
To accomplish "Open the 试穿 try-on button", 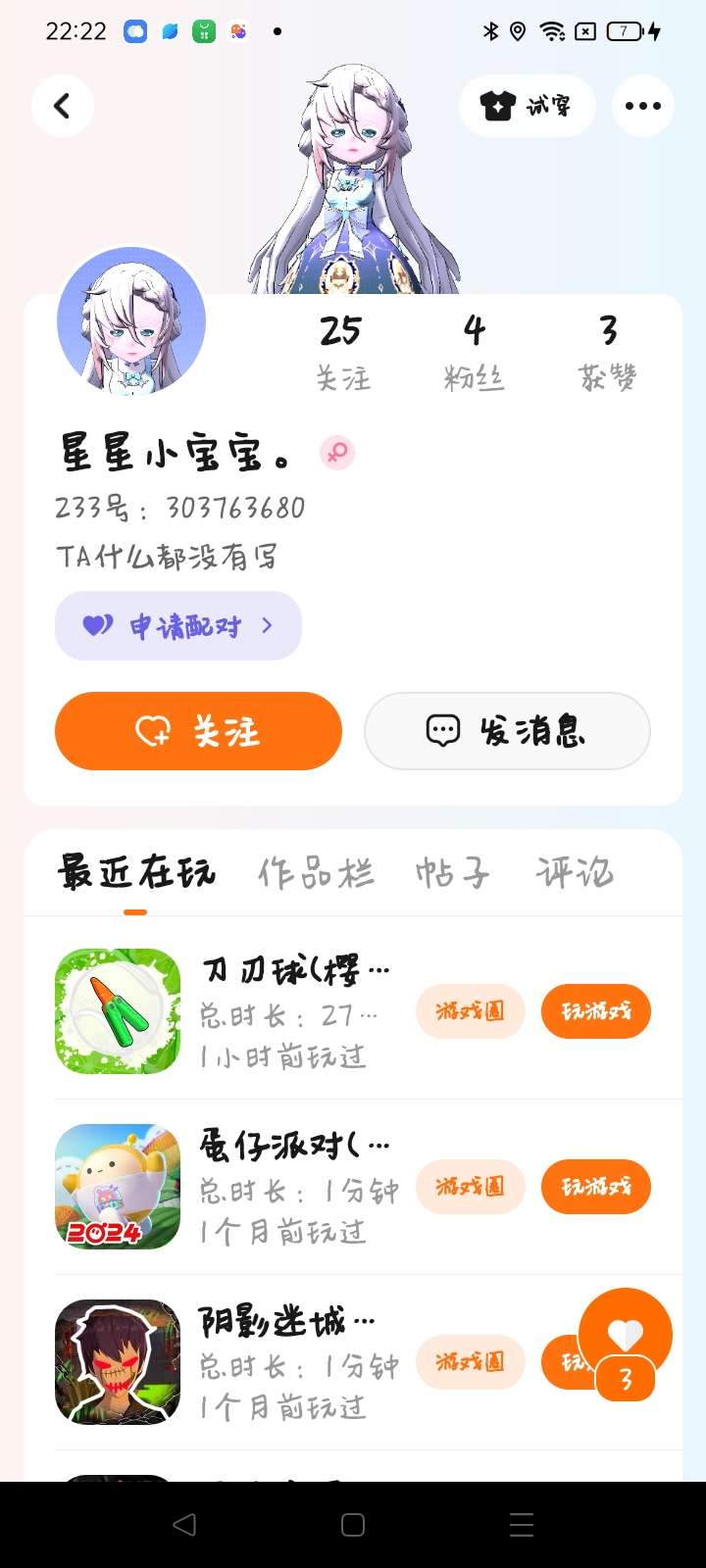I will (x=528, y=106).
